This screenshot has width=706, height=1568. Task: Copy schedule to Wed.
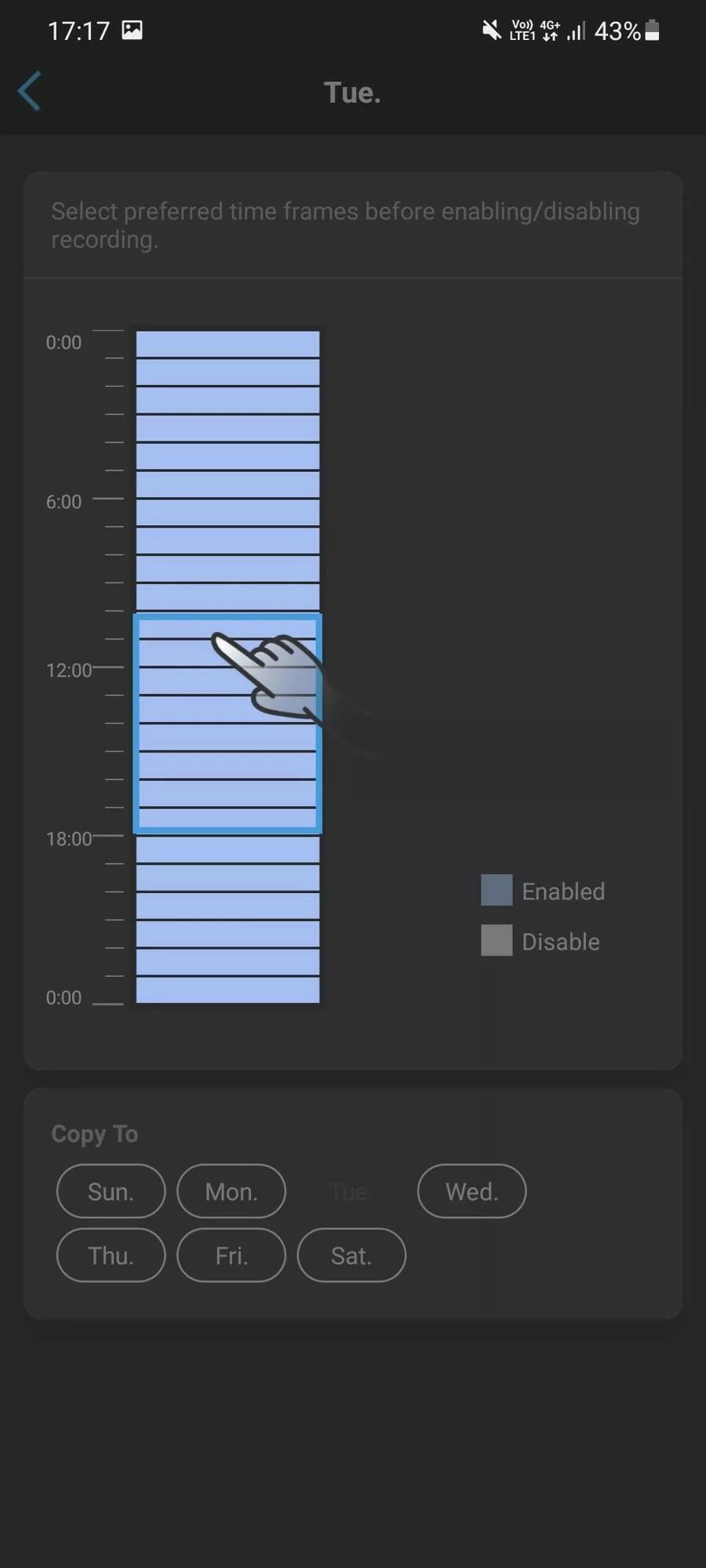[471, 1191]
